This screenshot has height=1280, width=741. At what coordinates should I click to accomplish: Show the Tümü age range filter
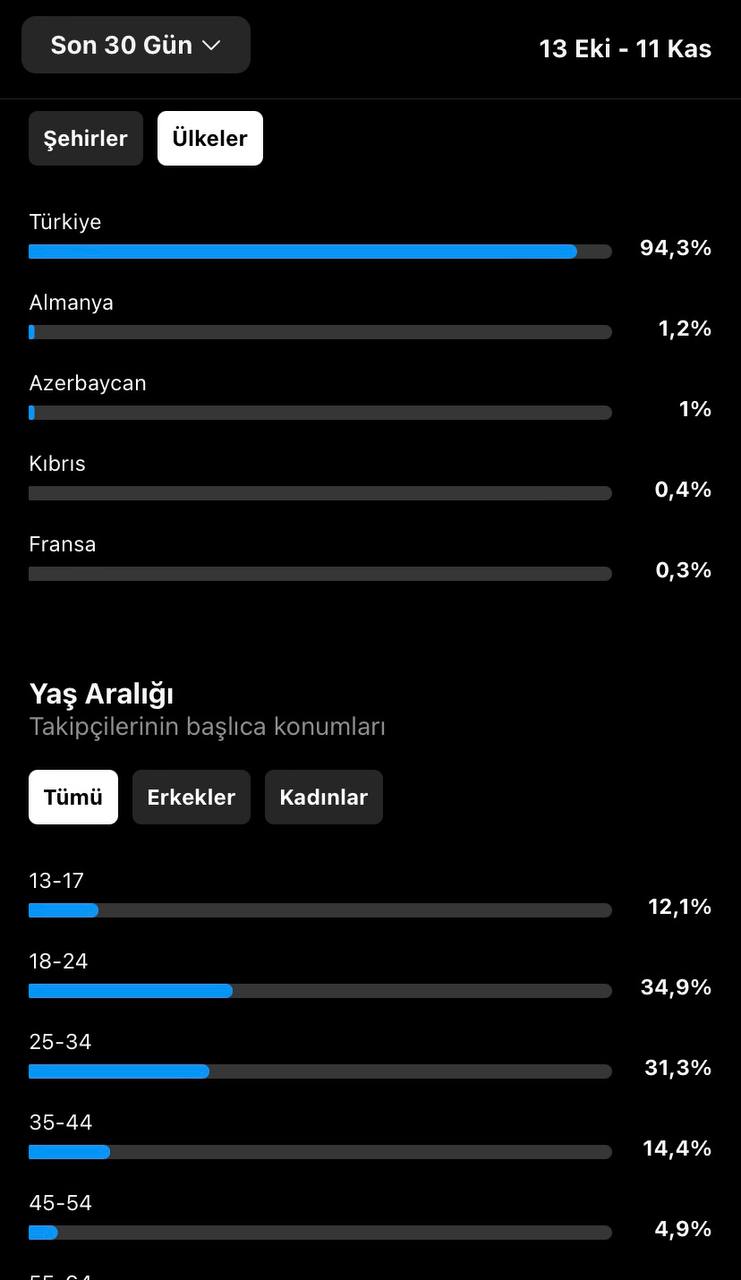(x=73, y=797)
